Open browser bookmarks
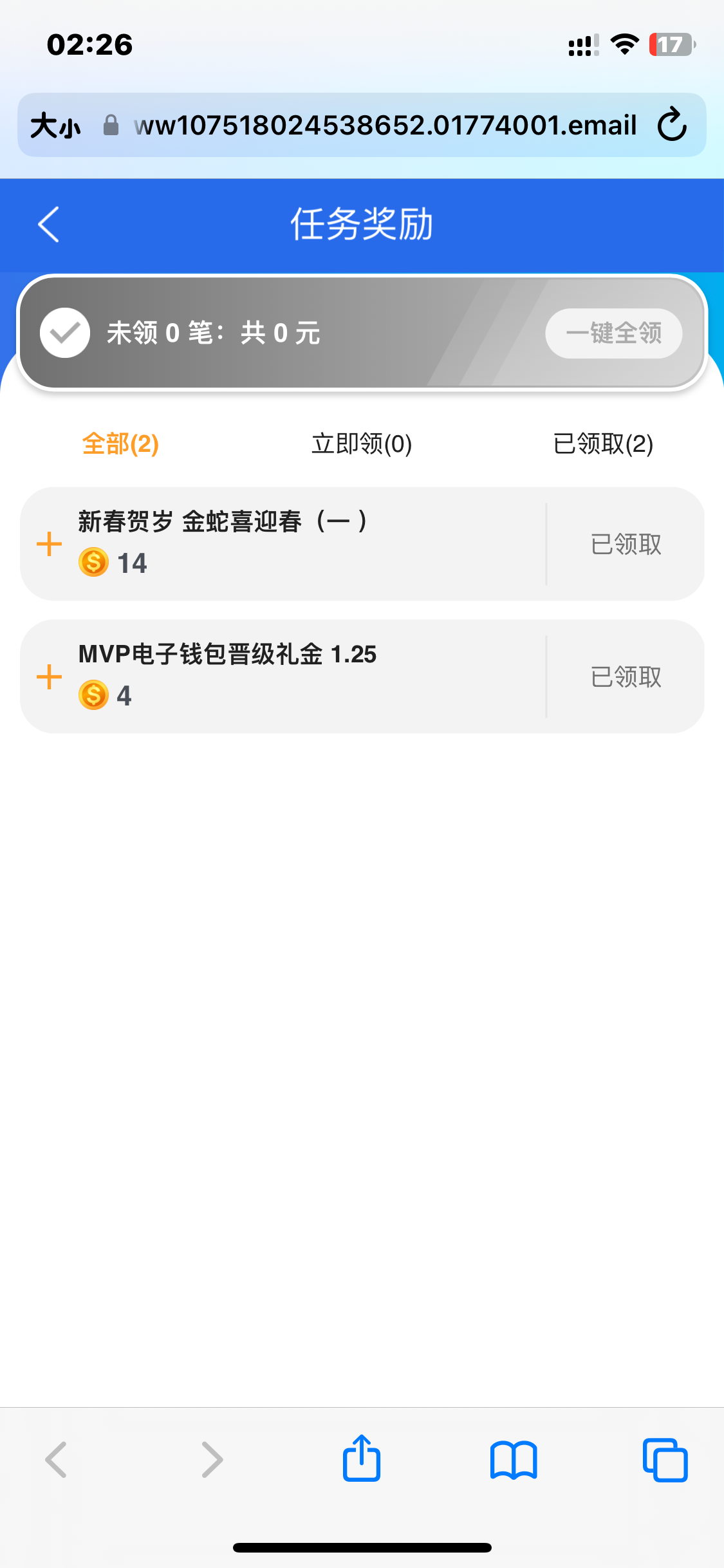 (513, 1460)
